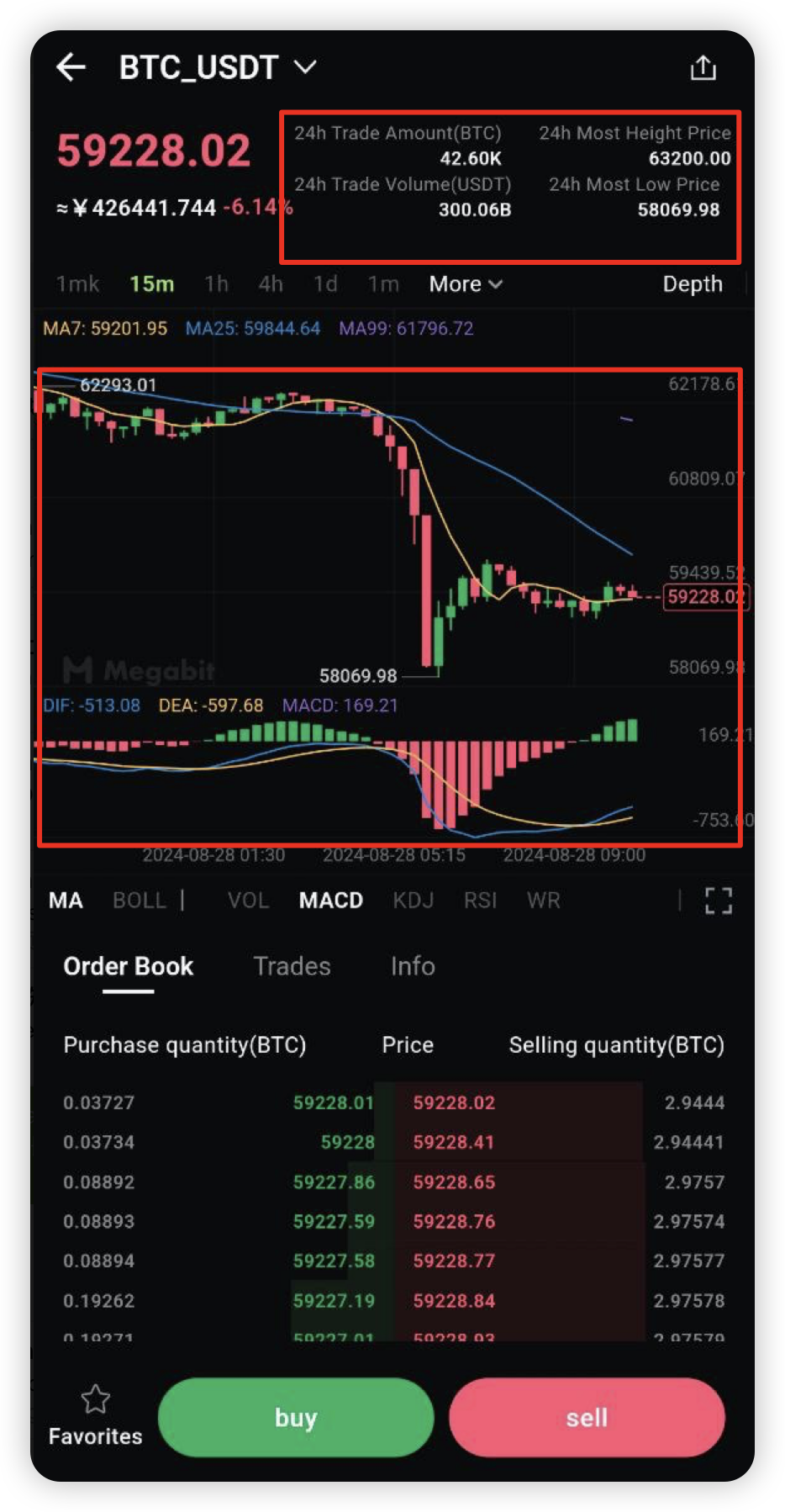Expand chart to fullscreen
The image size is (785, 1512).
(x=718, y=901)
